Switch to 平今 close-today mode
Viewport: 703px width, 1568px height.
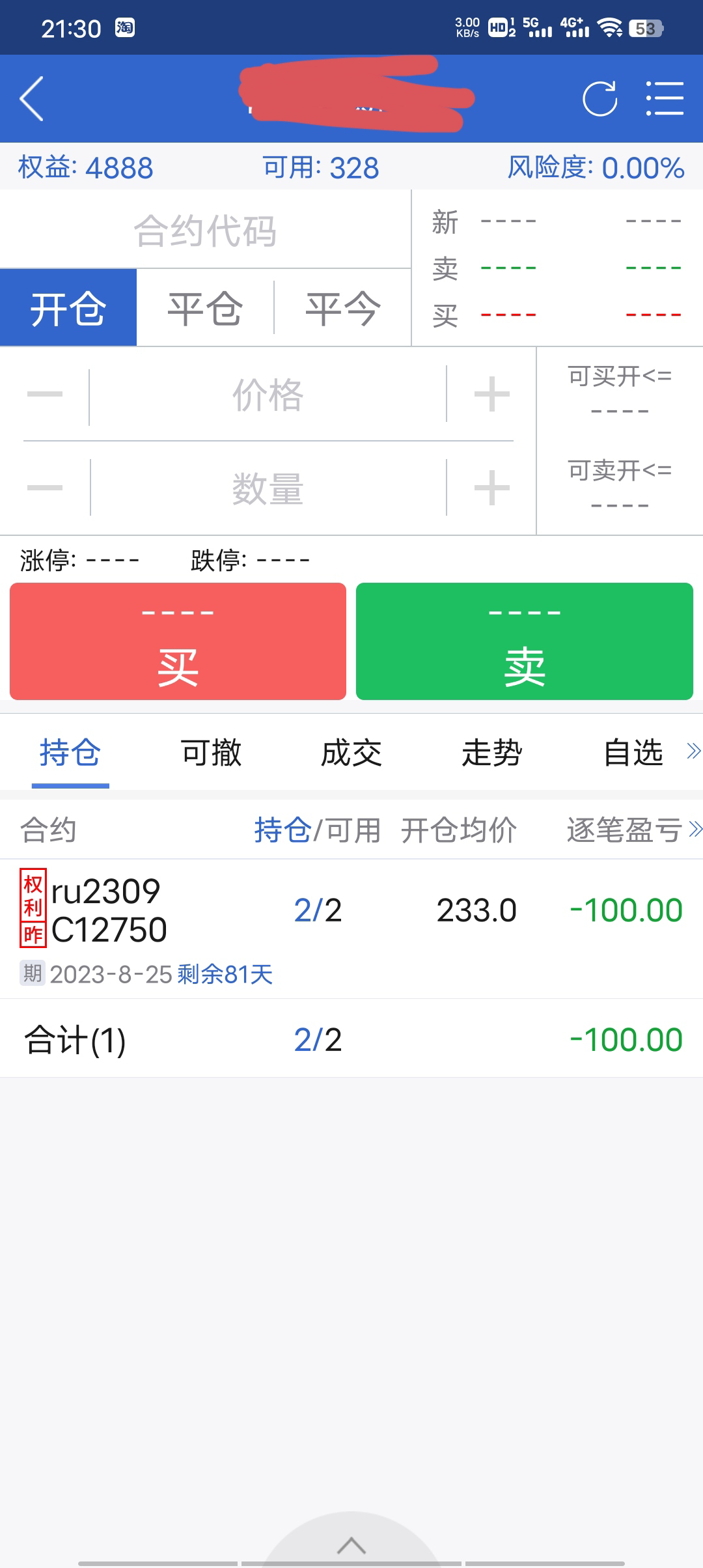[x=342, y=307]
